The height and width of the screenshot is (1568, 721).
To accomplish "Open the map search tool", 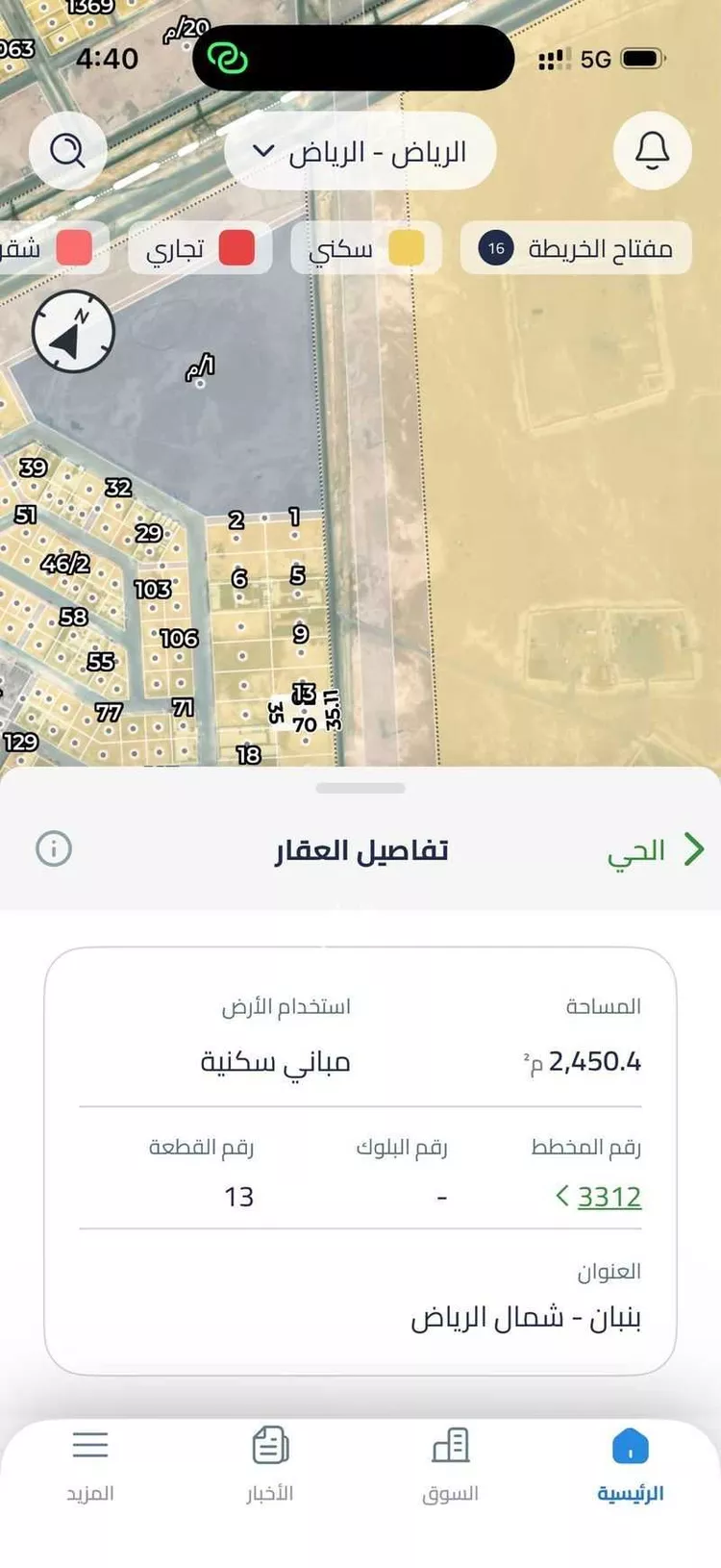I will pos(67,151).
